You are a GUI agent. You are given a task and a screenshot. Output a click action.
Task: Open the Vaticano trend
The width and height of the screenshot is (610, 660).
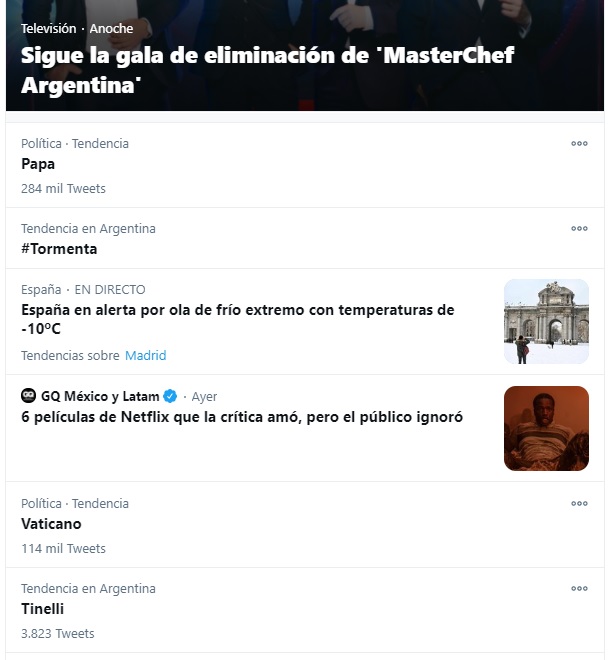coord(51,524)
